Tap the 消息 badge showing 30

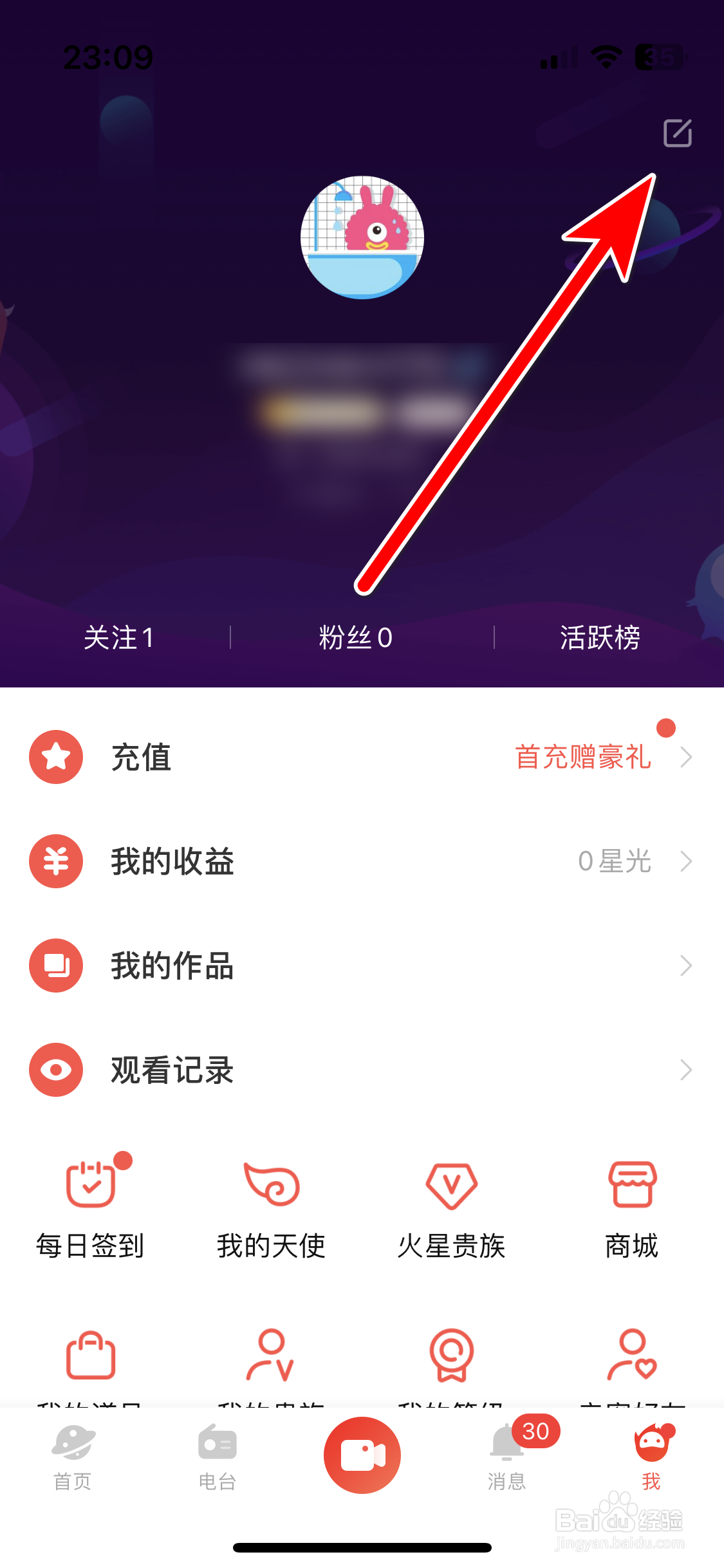pos(535,1432)
